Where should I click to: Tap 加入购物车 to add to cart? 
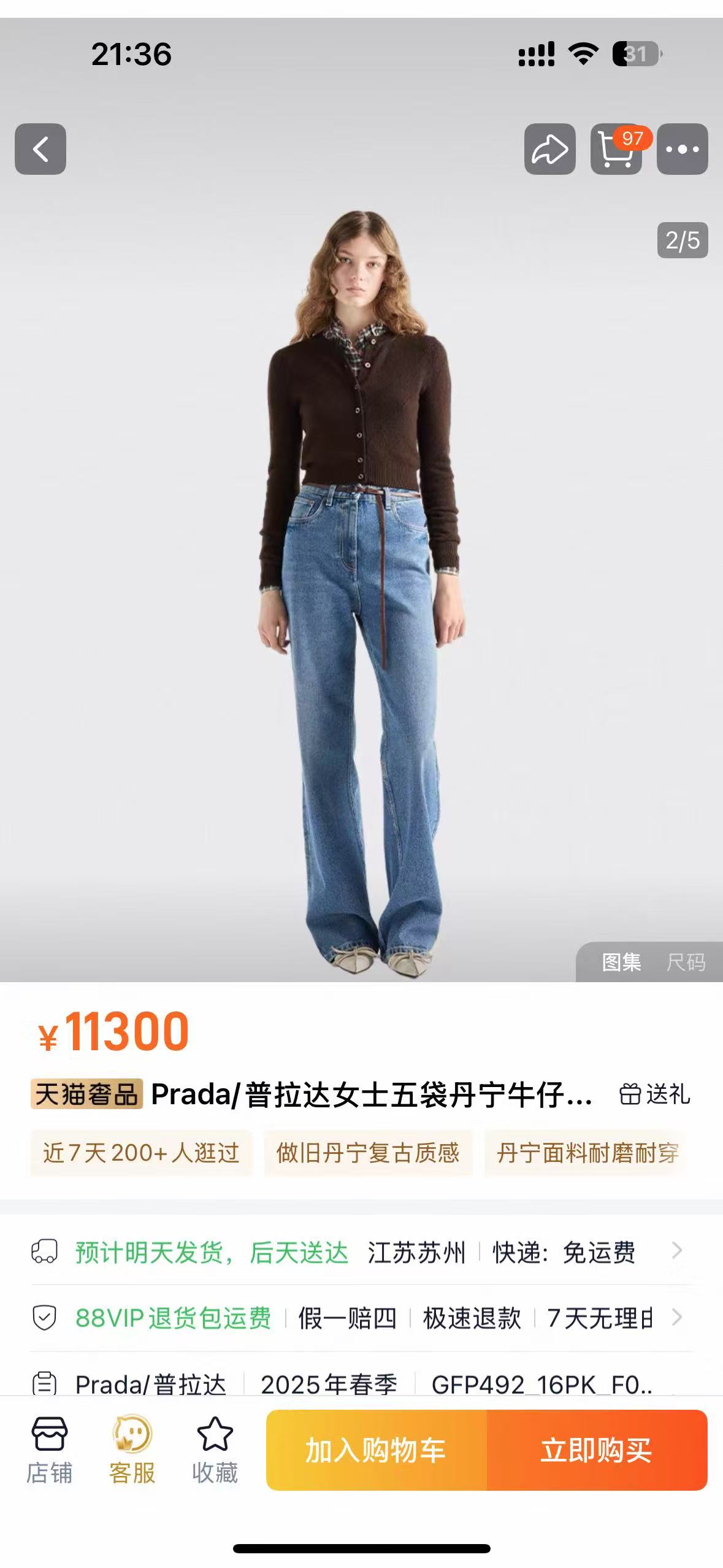pos(376,1450)
